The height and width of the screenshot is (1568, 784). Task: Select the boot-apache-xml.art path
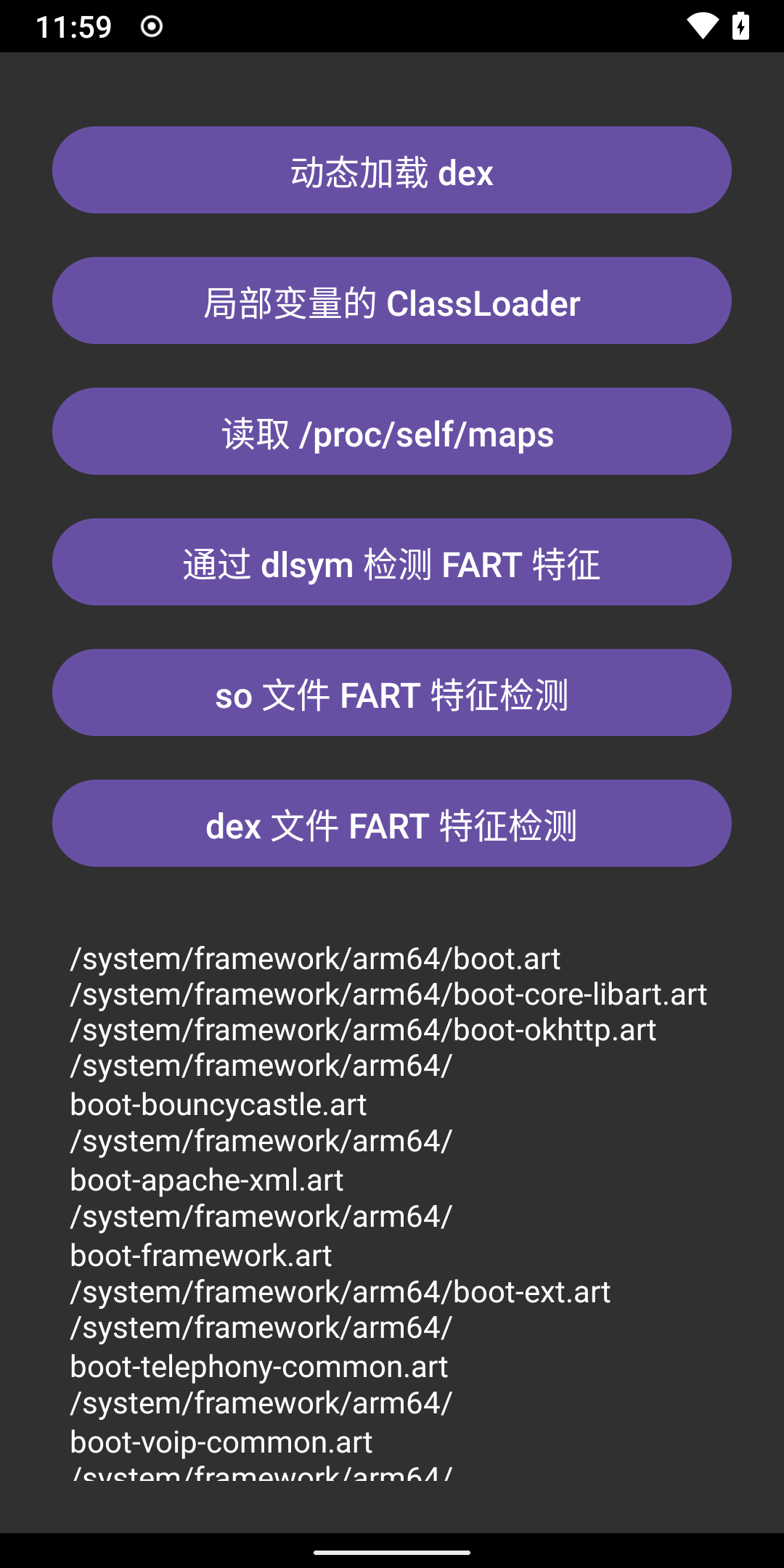pos(261,1161)
